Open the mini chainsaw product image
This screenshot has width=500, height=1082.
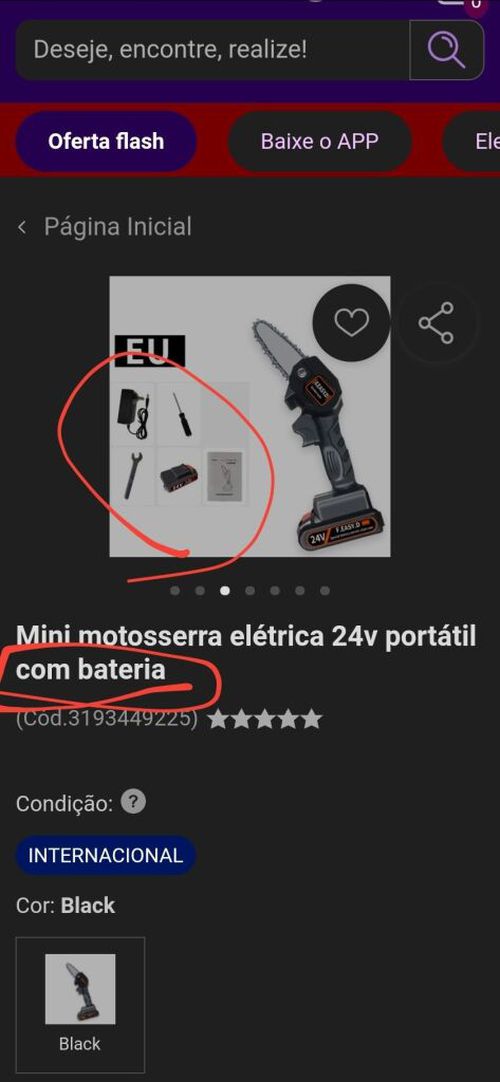point(250,416)
